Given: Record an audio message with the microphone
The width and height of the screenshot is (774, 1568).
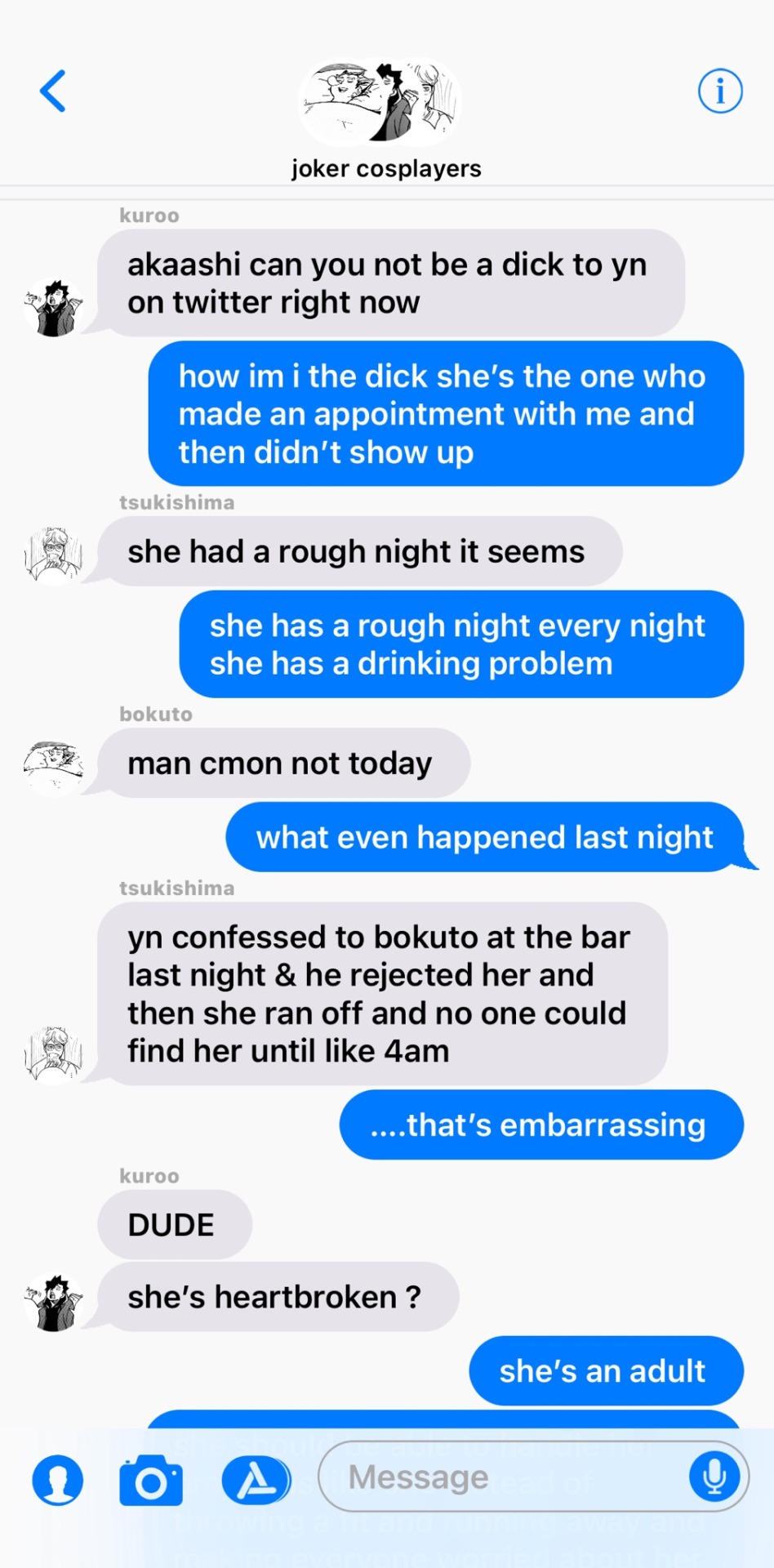Looking at the screenshot, I should tap(714, 1477).
